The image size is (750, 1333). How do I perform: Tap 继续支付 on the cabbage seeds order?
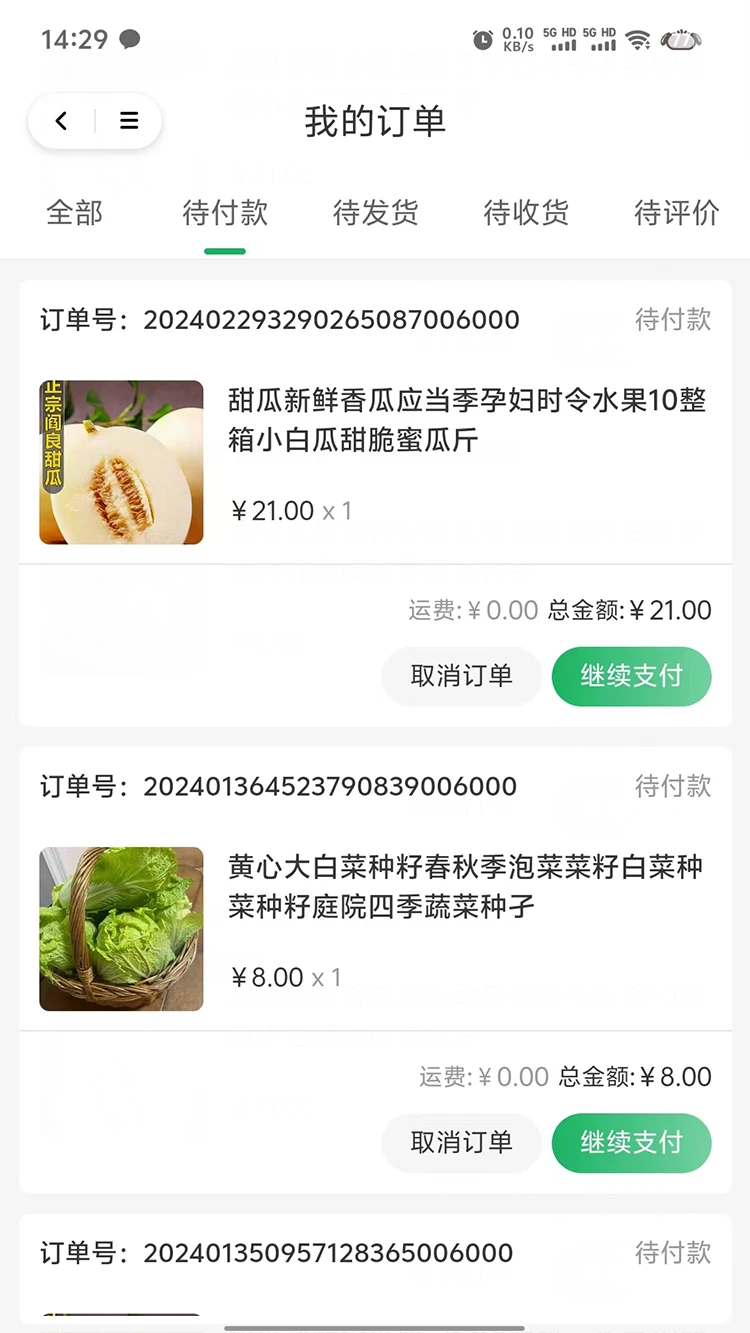[631, 1143]
